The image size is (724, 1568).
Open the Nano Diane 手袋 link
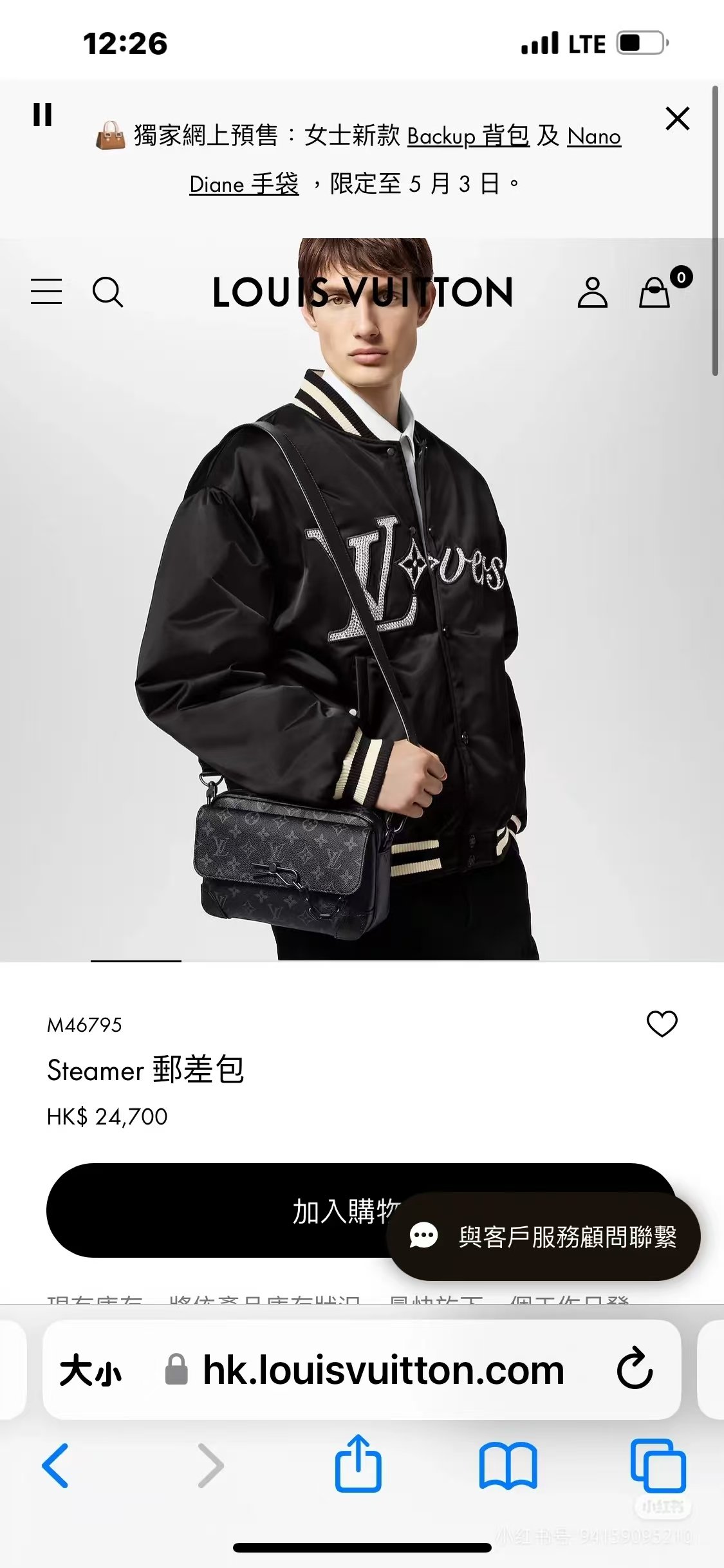[245, 184]
